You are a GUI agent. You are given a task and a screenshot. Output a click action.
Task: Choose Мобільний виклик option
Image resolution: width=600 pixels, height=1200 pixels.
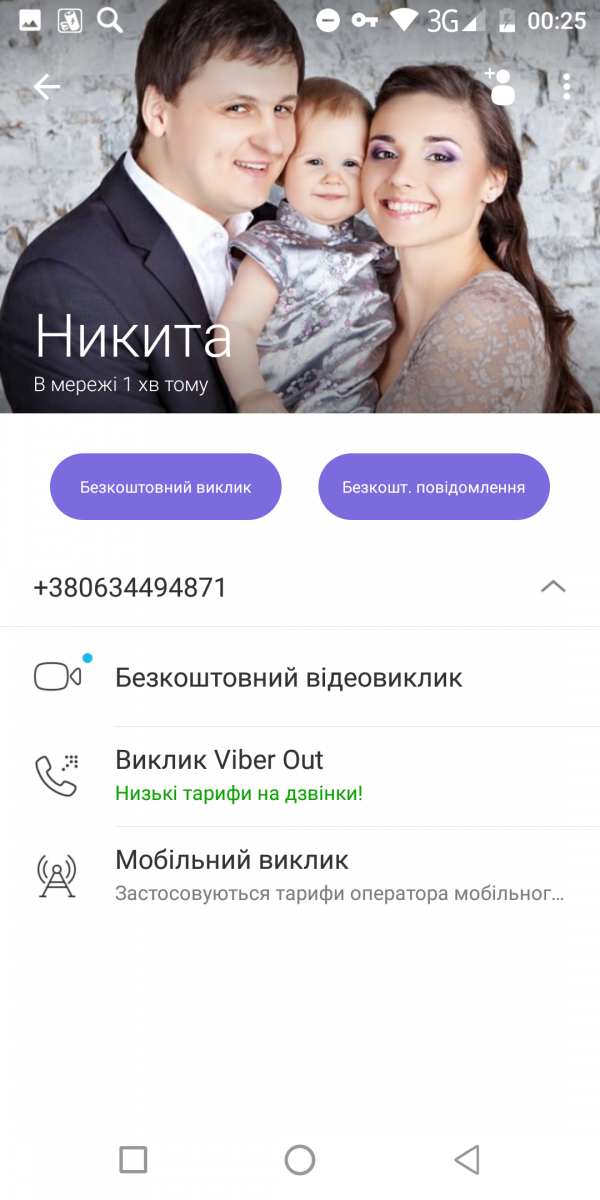point(300,876)
